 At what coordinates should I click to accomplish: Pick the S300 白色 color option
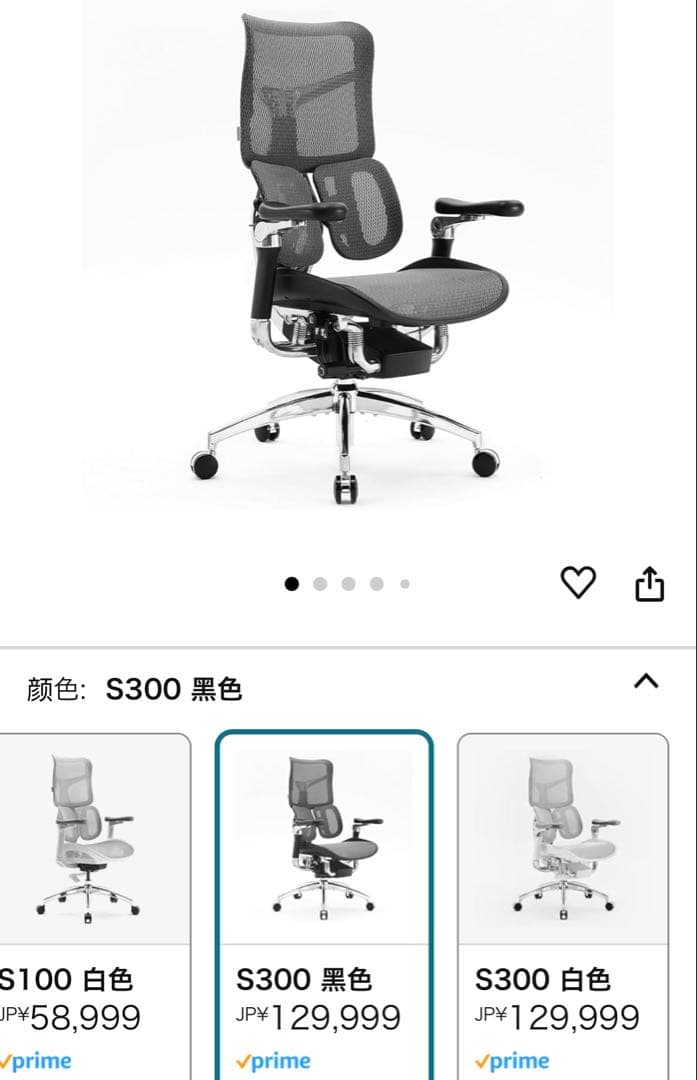point(563,905)
